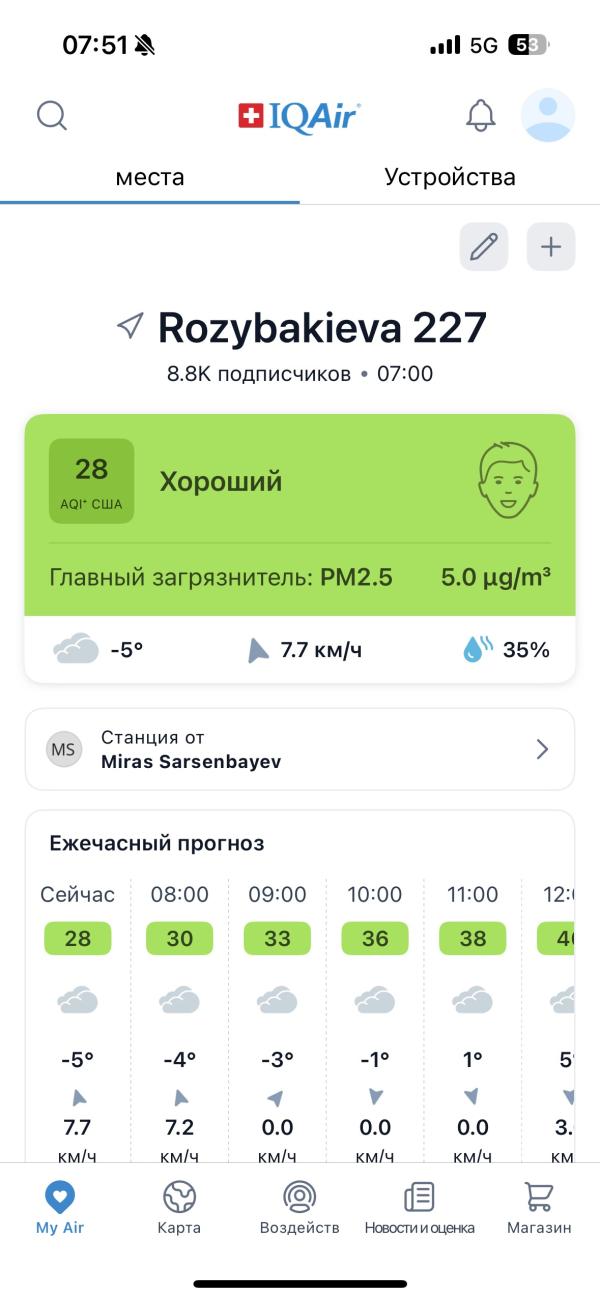This screenshot has height=1300, width=600.
Task: Add a new place with plus button
Action: pos(551,246)
